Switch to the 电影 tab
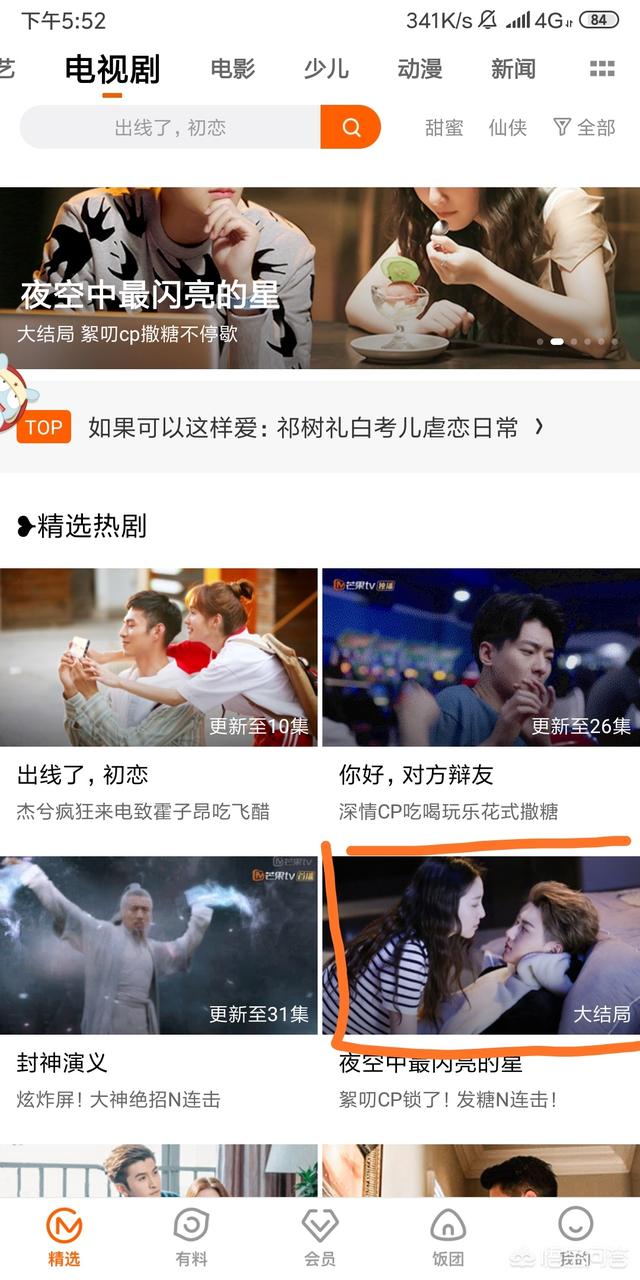Screen dimensions: 640x1280 coord(232,69)
